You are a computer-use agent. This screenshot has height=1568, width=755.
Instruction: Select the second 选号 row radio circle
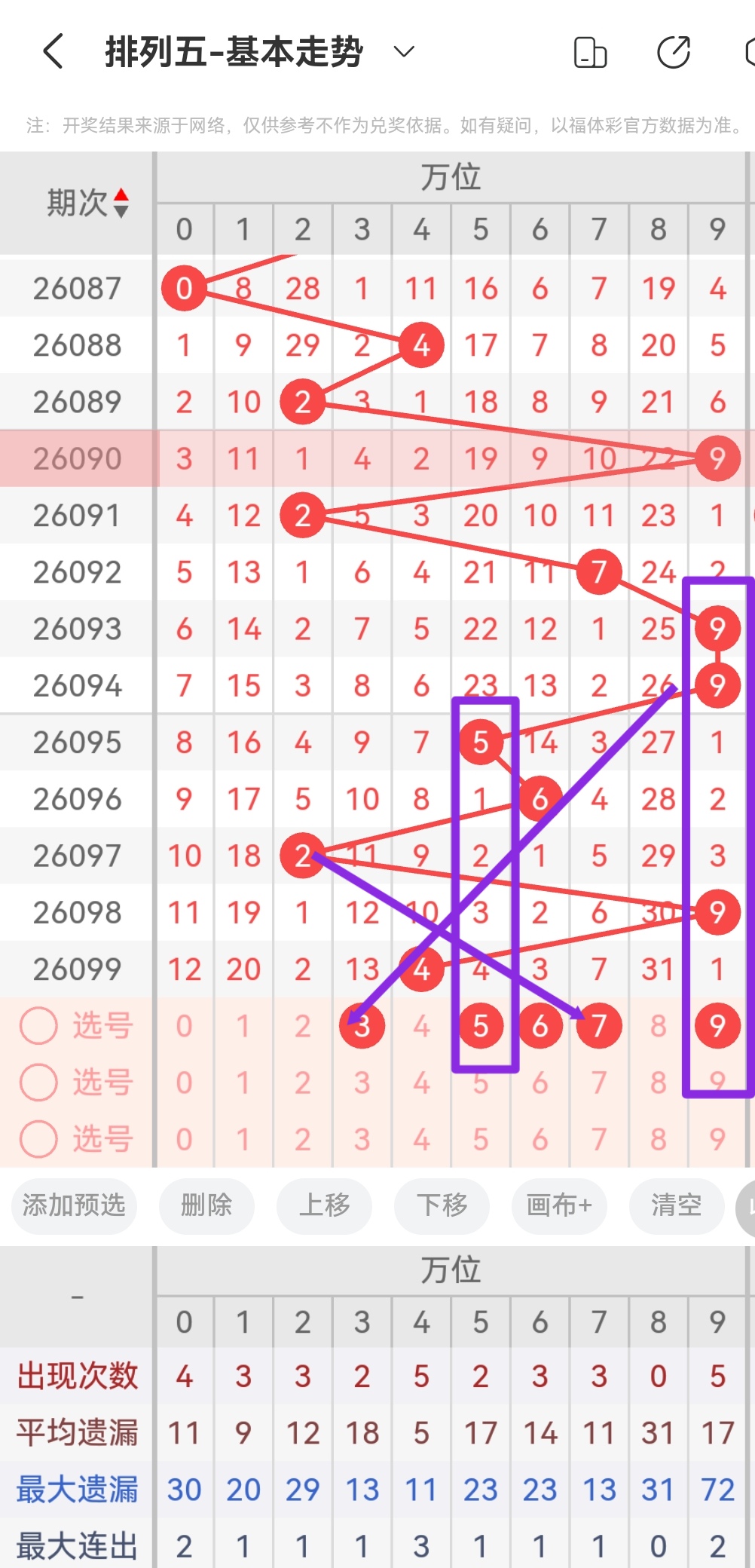[x=38, y=1083]
